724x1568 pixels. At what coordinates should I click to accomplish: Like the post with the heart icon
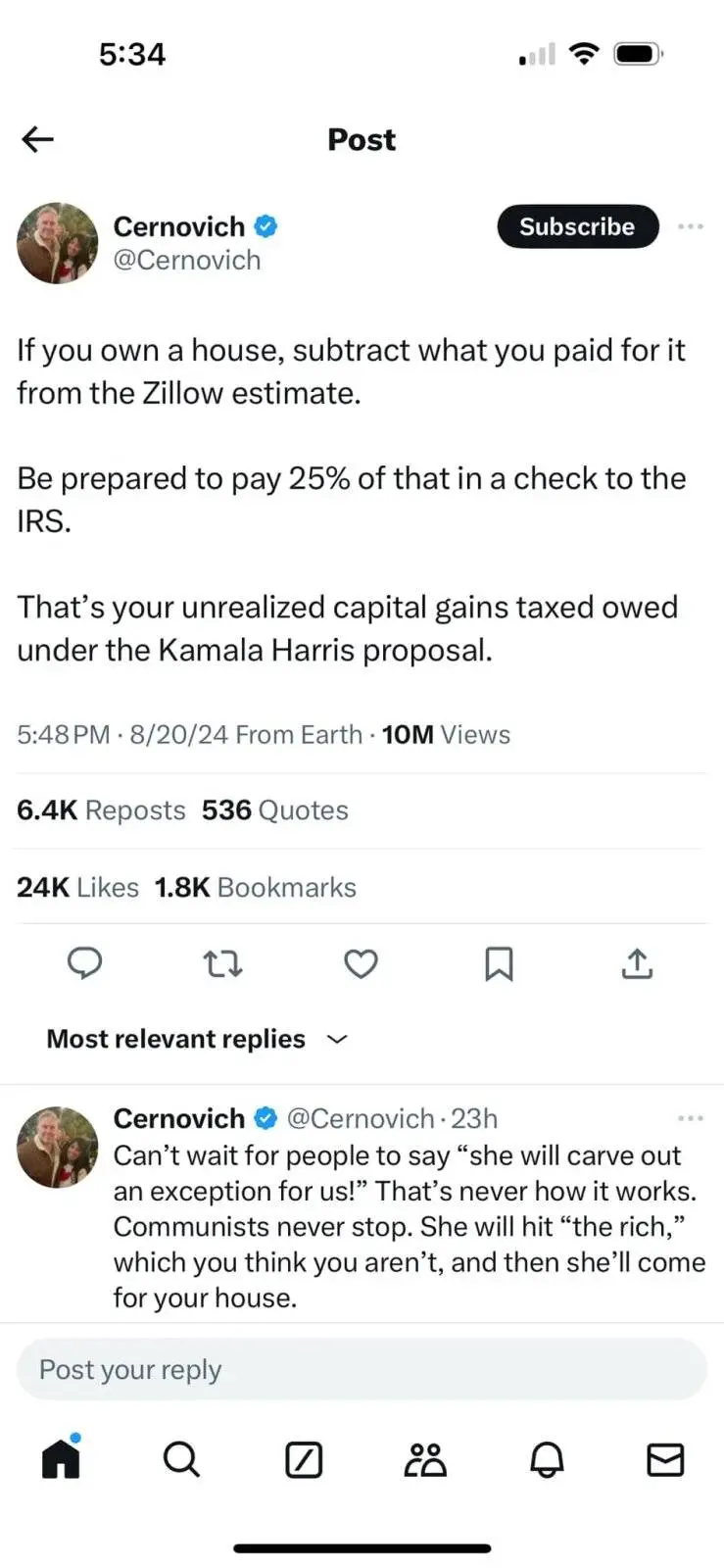coord(361,964)
